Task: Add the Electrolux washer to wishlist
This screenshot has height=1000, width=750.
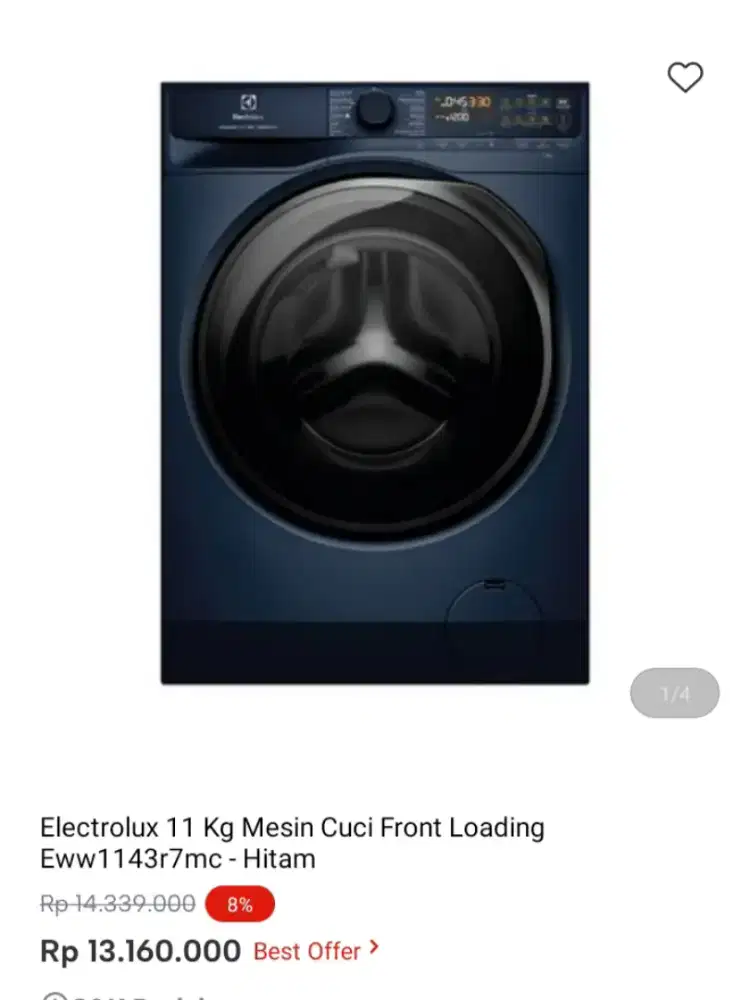Action: pyautogui.click(x=685, y=77)
